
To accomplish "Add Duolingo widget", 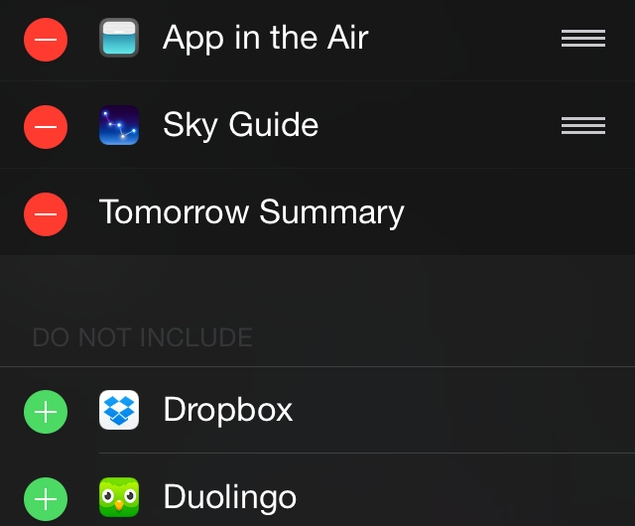I will [x=44, y=497].
